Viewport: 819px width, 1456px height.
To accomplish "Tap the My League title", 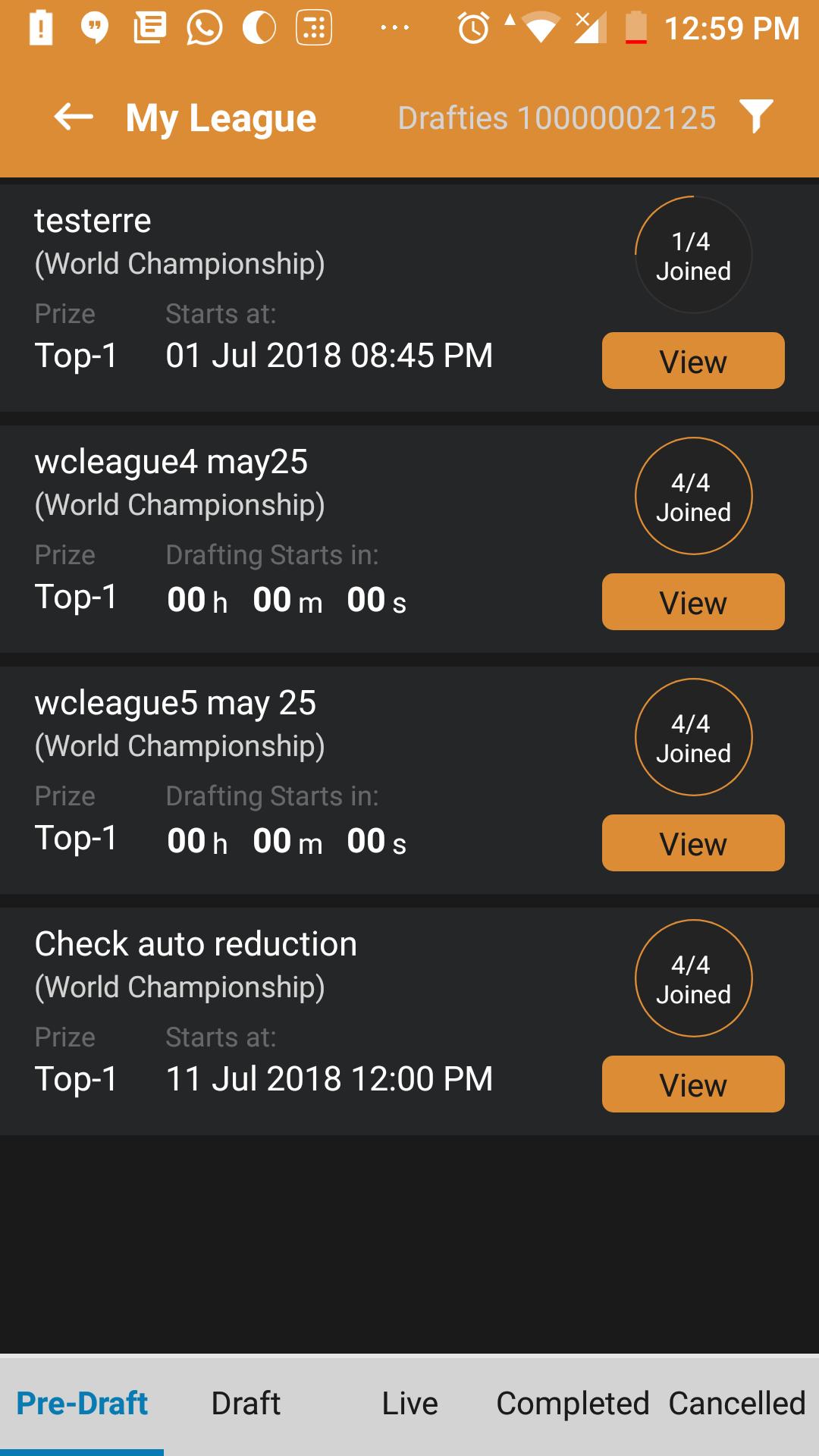I will coord(220,118).
